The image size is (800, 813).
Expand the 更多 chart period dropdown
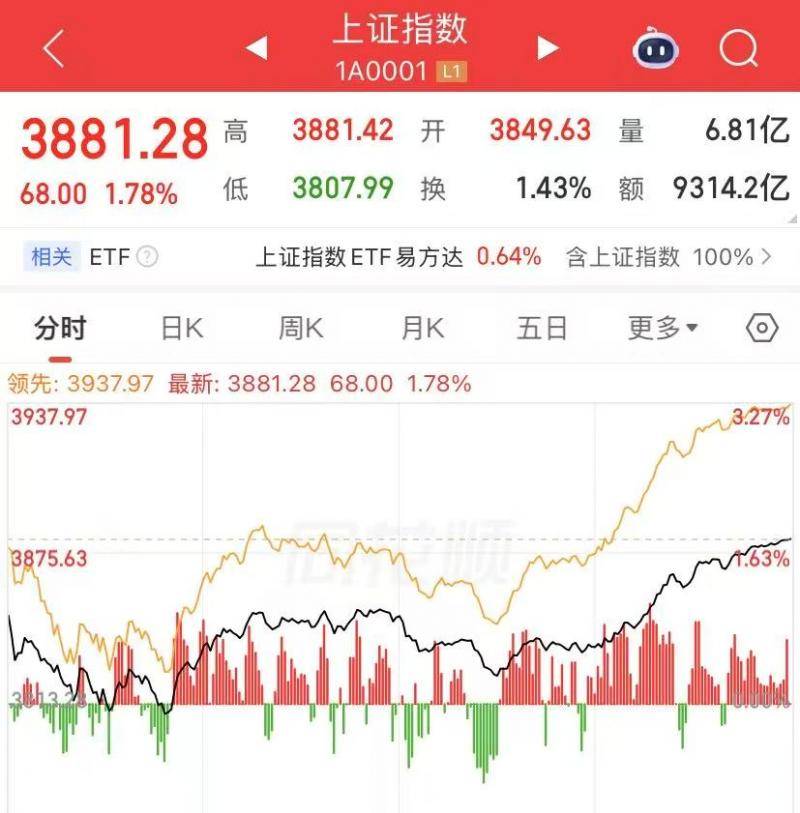coord(662,328)
